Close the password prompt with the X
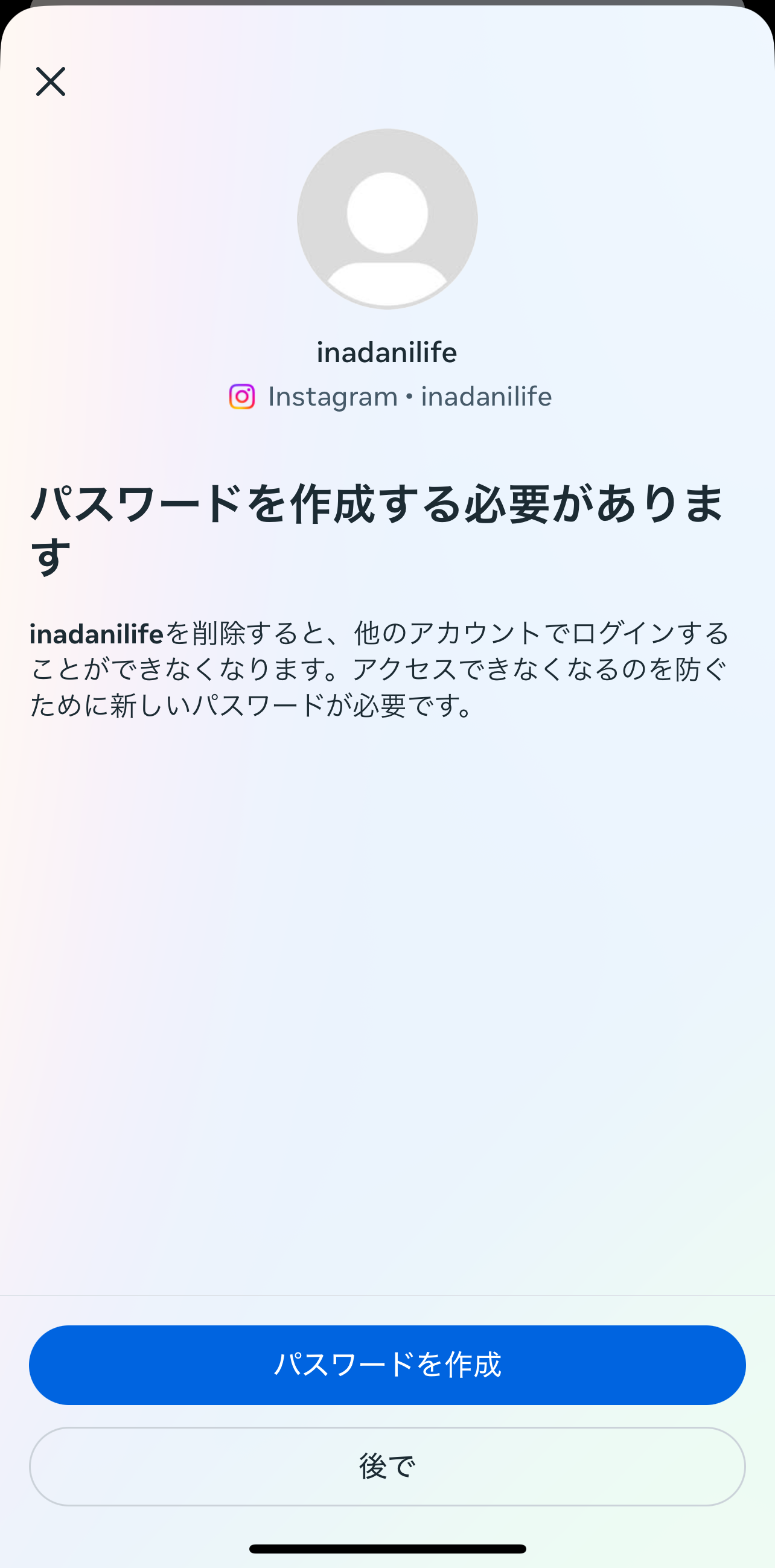The width and height of the screenshot is (775, 1568). pyautogui.click(x=51, y=81)
